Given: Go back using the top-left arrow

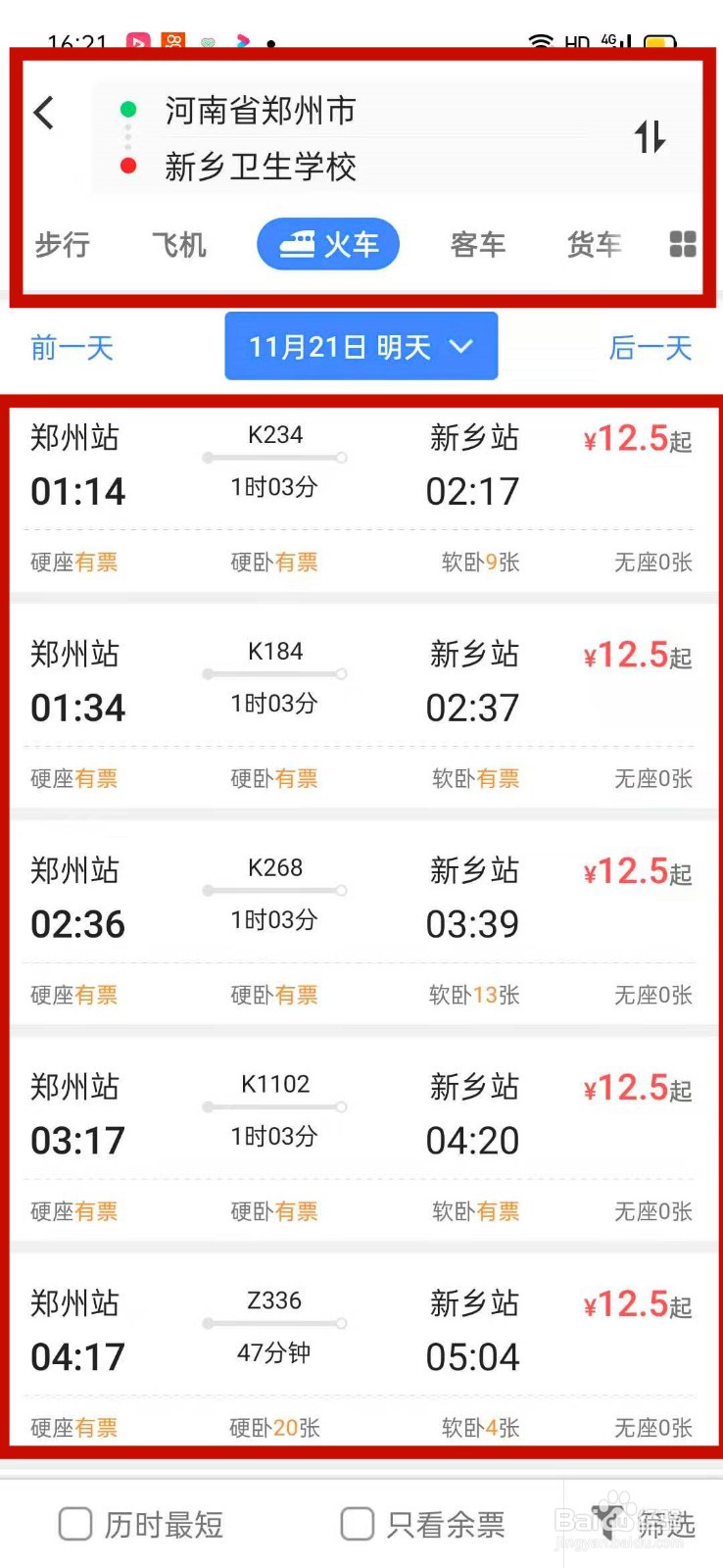Looking at the screenshot, I should [44, 113].
